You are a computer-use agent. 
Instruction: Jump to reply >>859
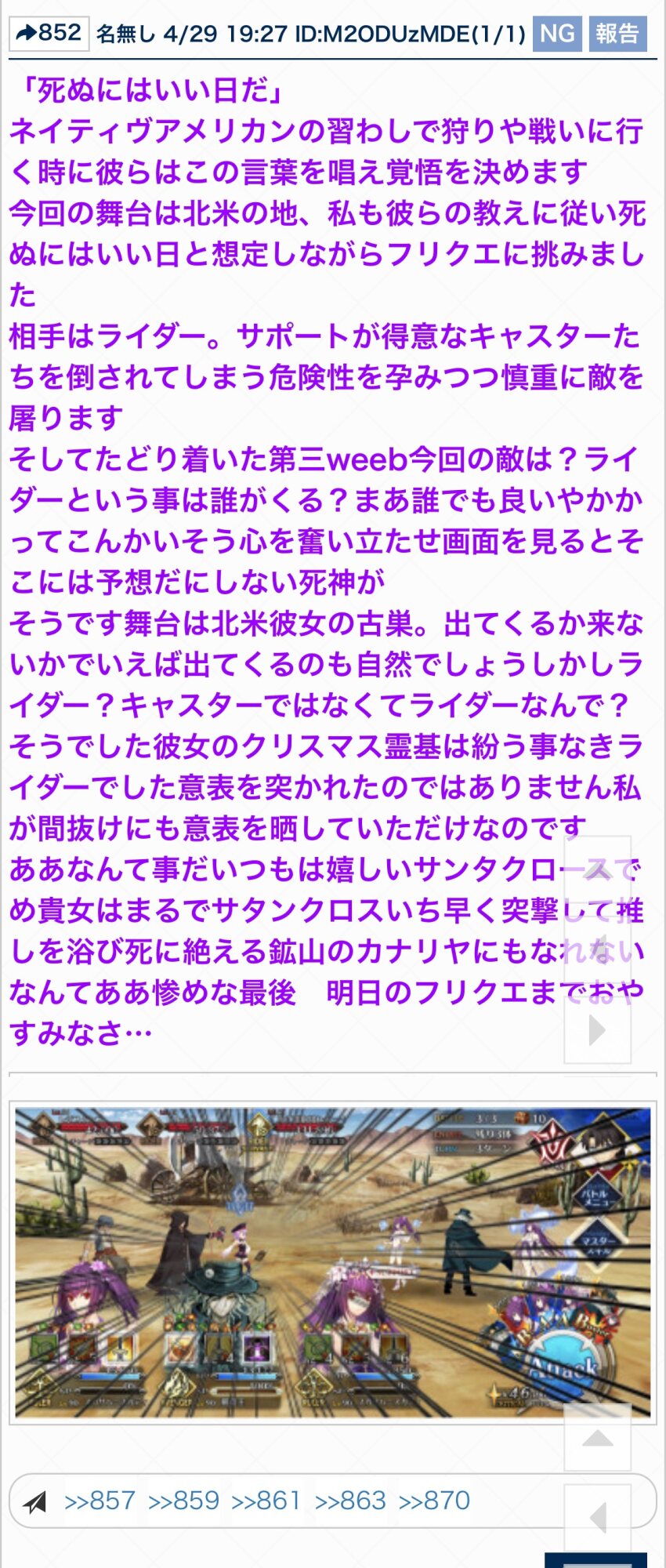(183, 1501)
